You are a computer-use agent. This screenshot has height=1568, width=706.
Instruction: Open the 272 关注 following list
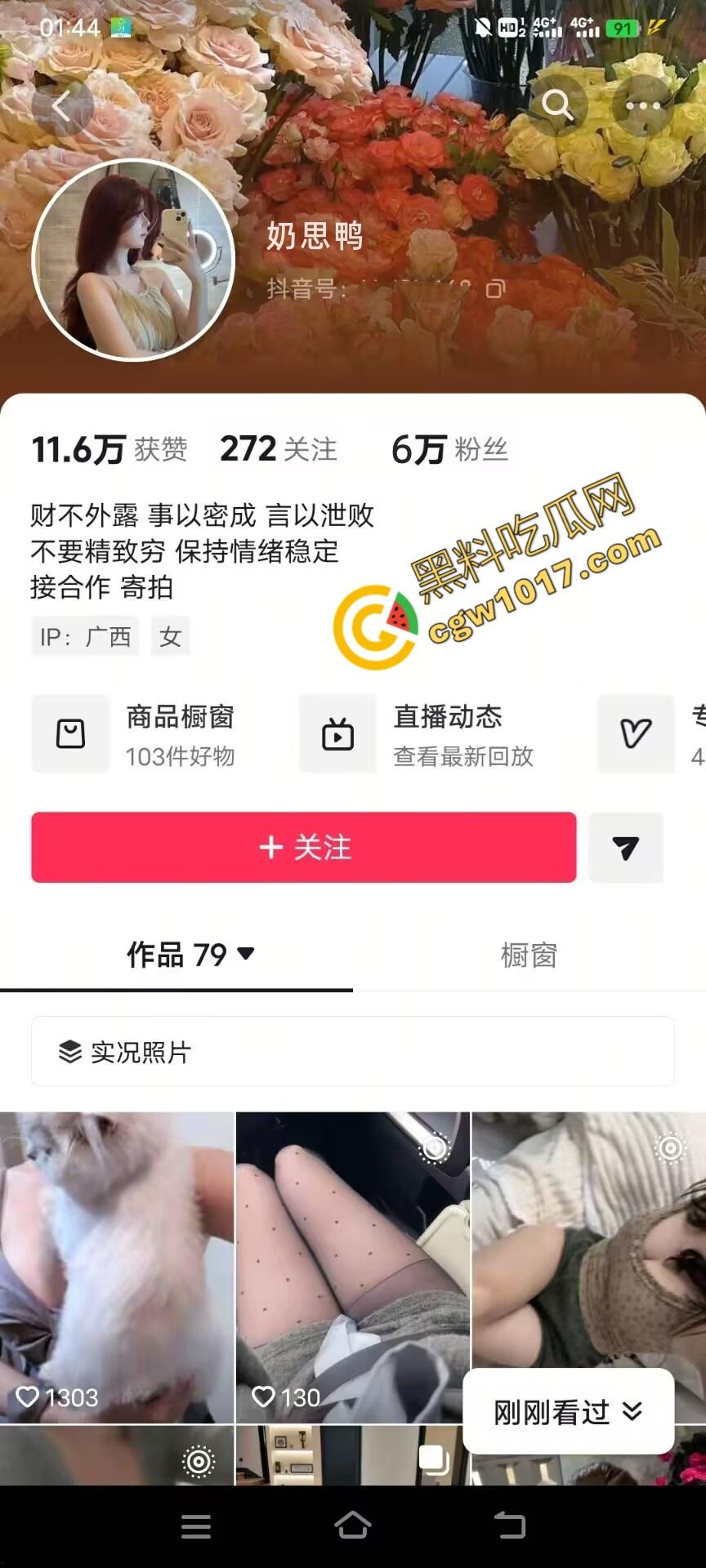[x=278, y=449]
